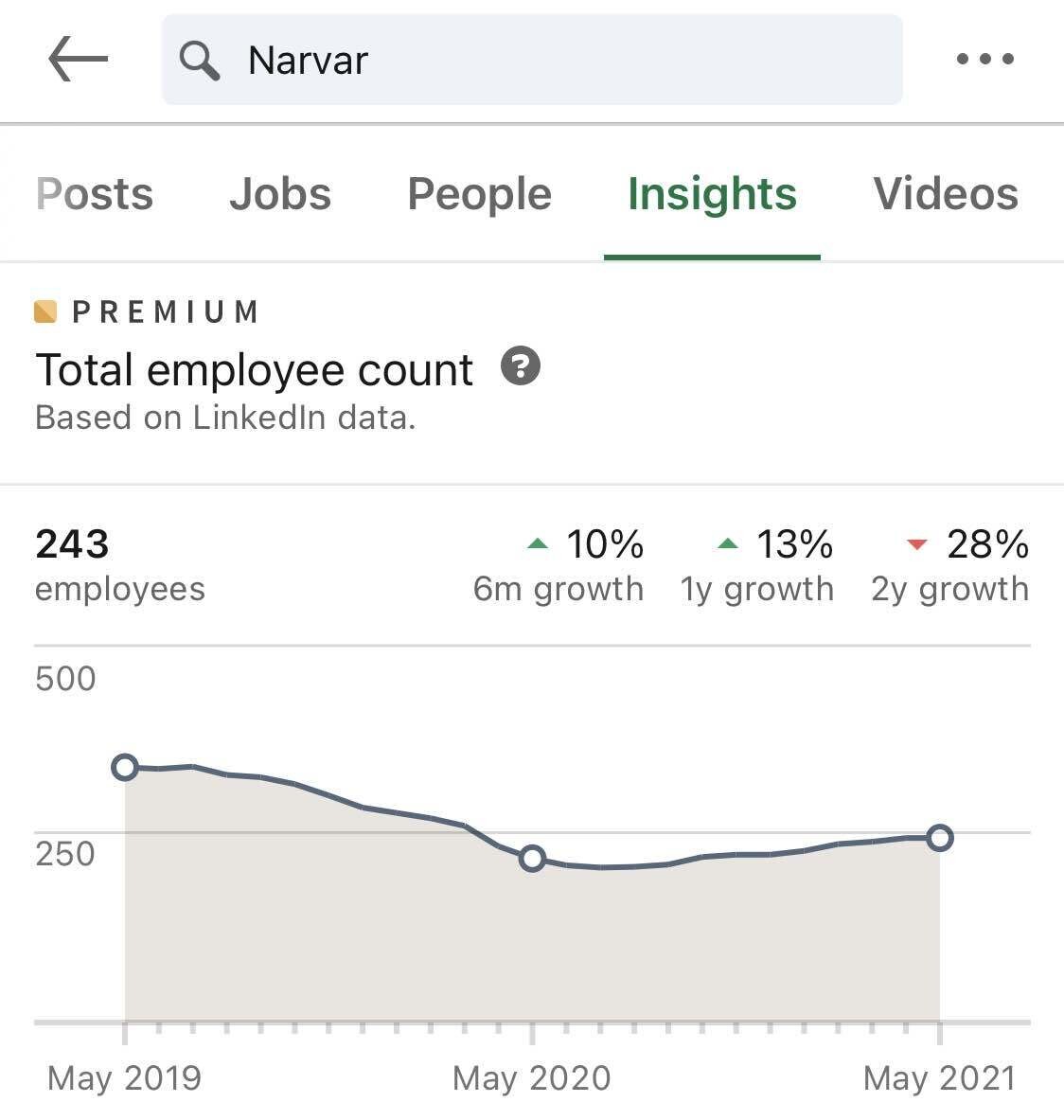Image resolution: width=1064 pixels, height=1120 pixels.
Task: Switch to the Posts tab
Action: [x=94, y=194]
